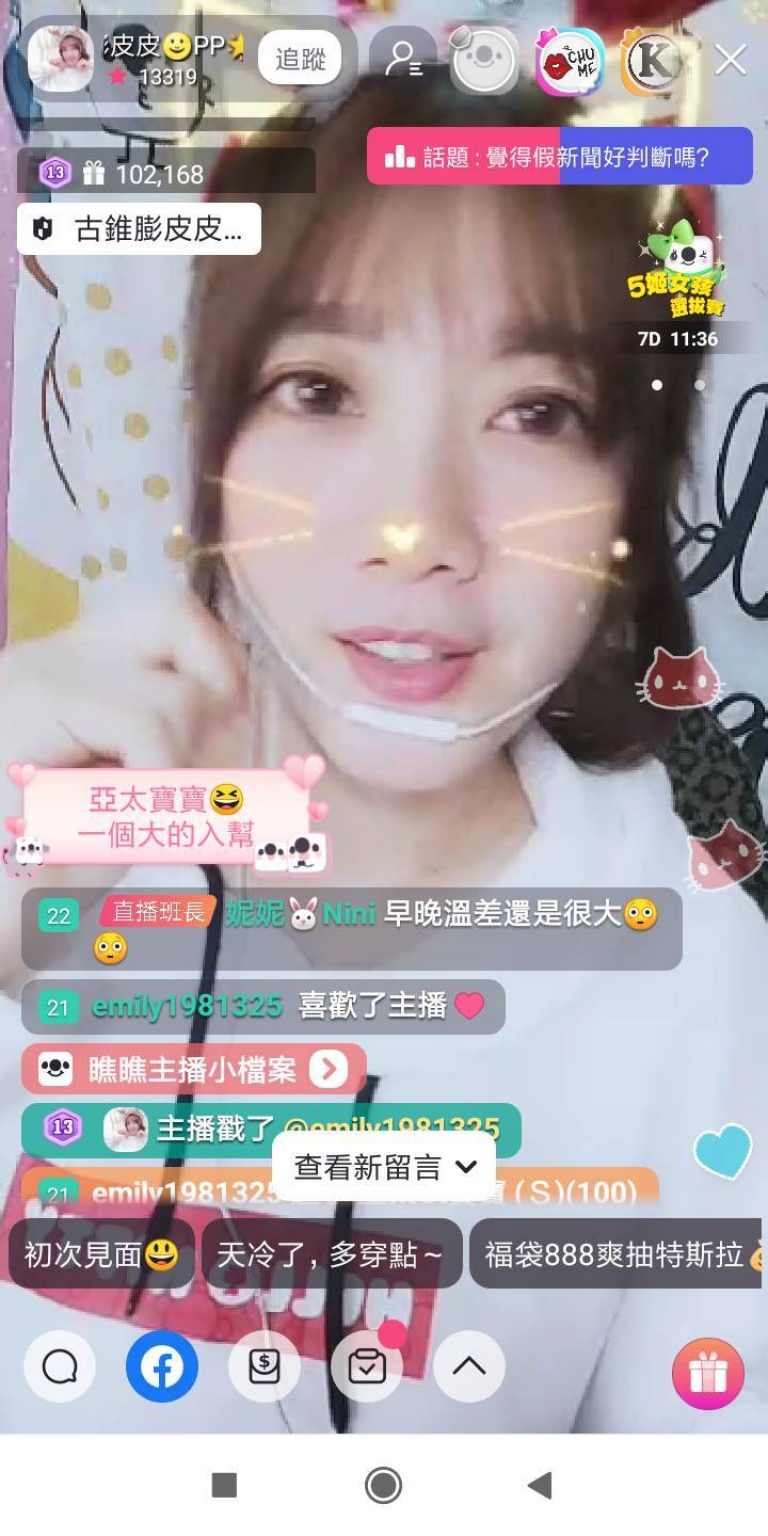Open the topic poll about fake news
Image resolution: width=768 pixels, height=1536 pixels.
click(x=560, y=156)
